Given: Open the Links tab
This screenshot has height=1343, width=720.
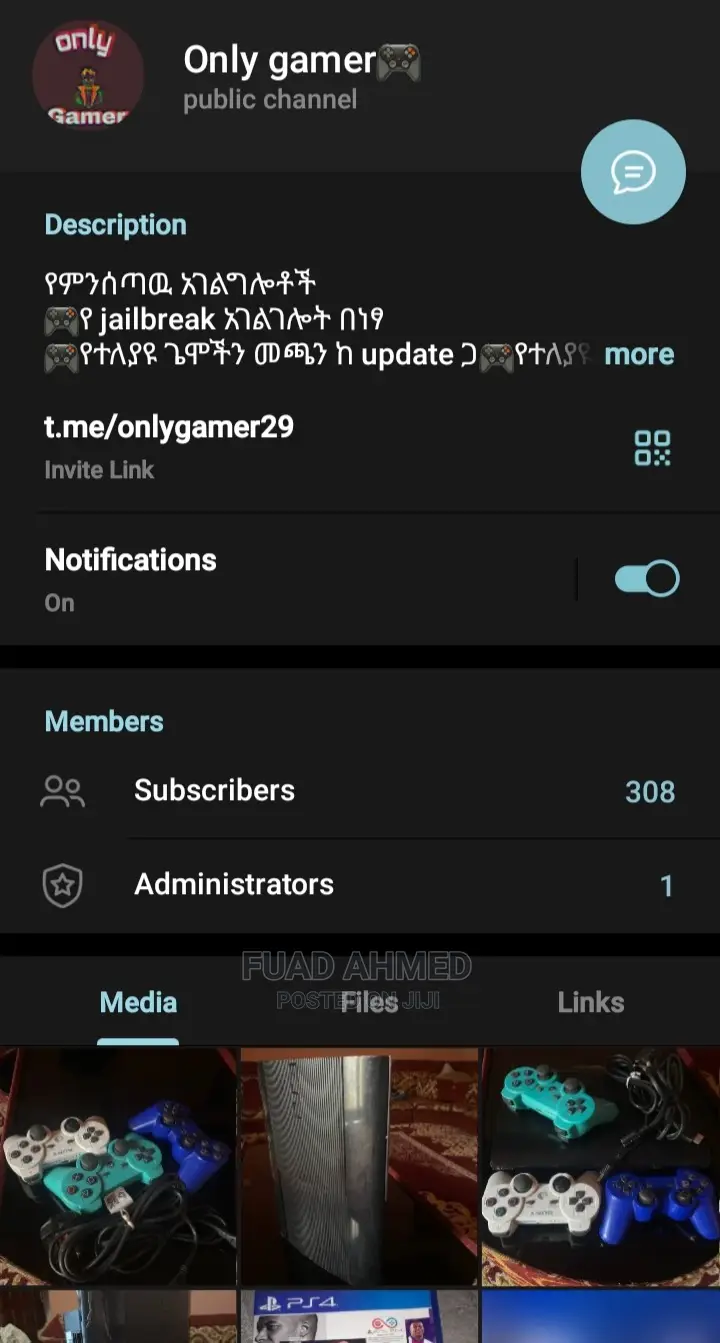Looking at the screenshot, I should 590,1002.
